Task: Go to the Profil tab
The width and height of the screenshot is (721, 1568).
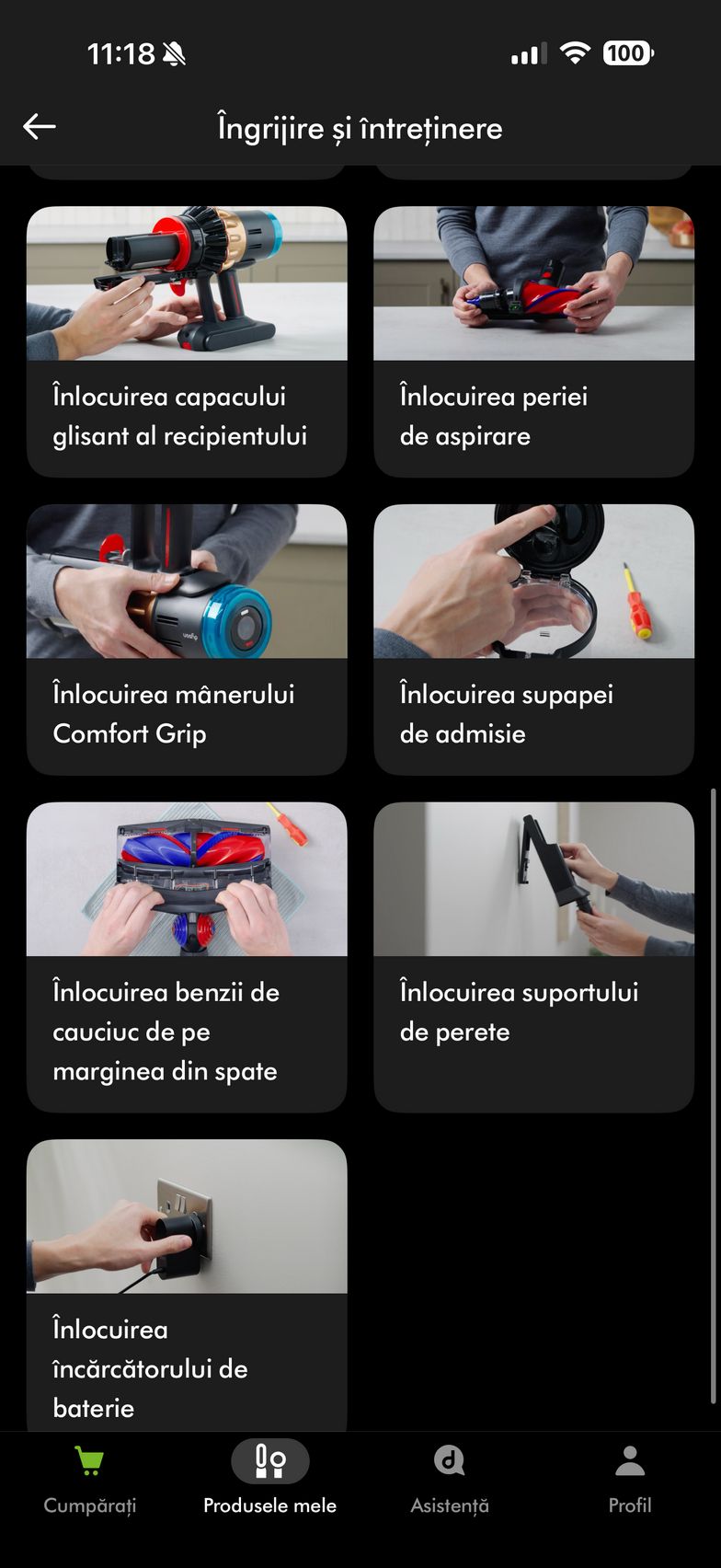Action: 630,1480
